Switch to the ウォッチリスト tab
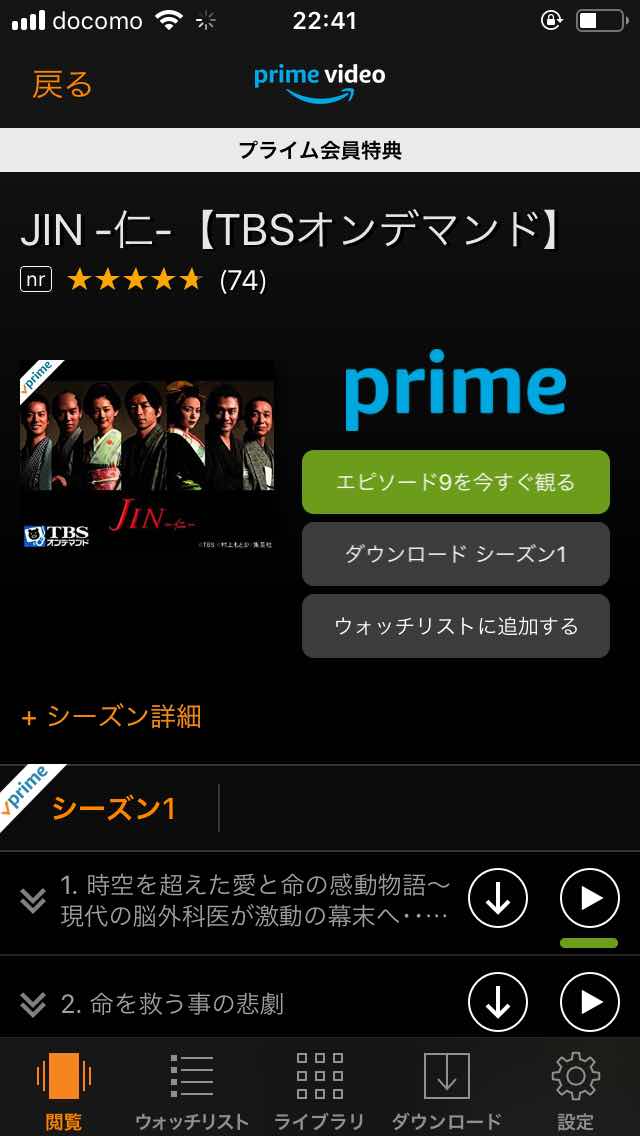Image resolution: width=640 pixels, height=1136 pixels. click(191, 1088)
